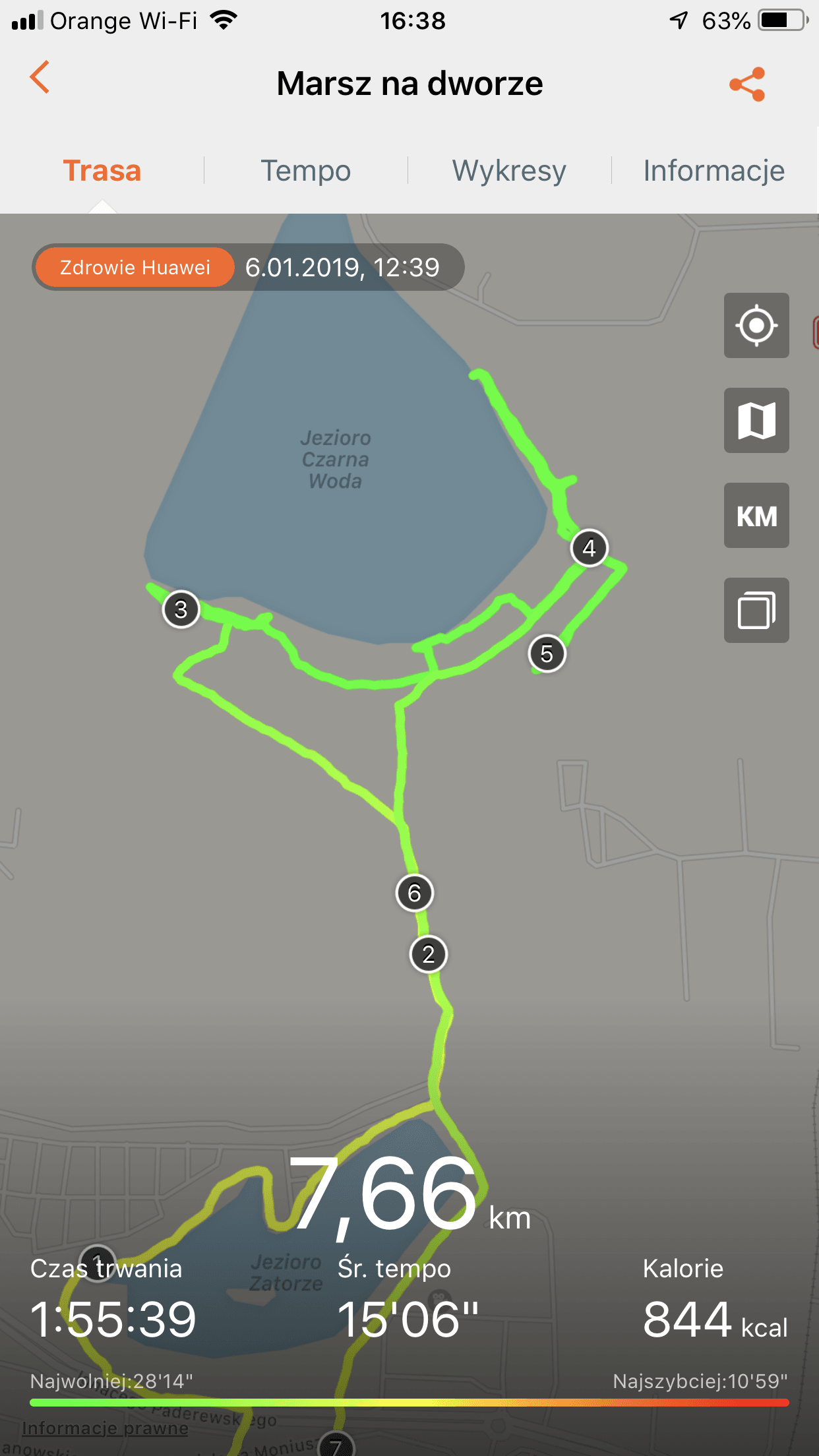Switch to the Tempo tab
This screenshot has width=819, height=1456.
[x=306, y=170]
